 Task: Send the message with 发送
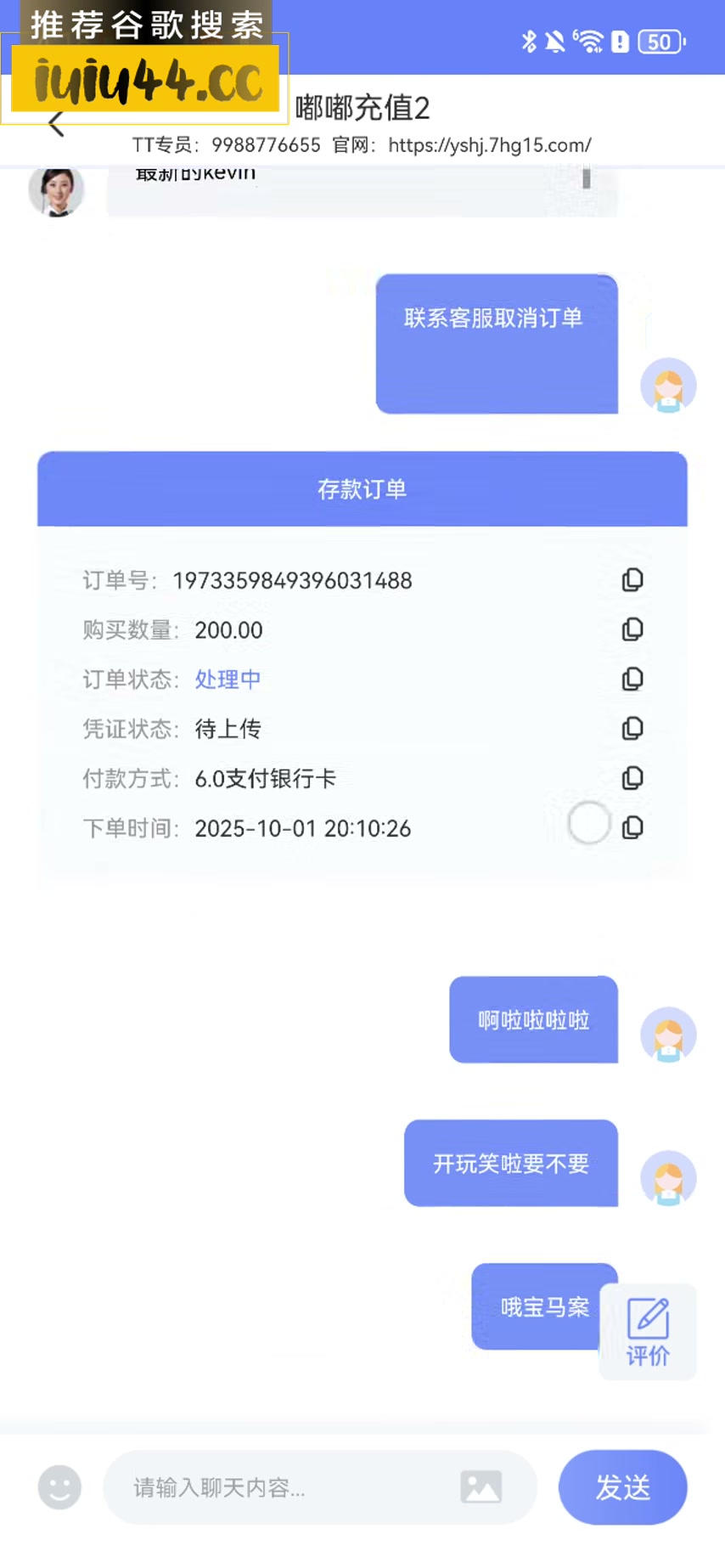(x=622, y=1487)
